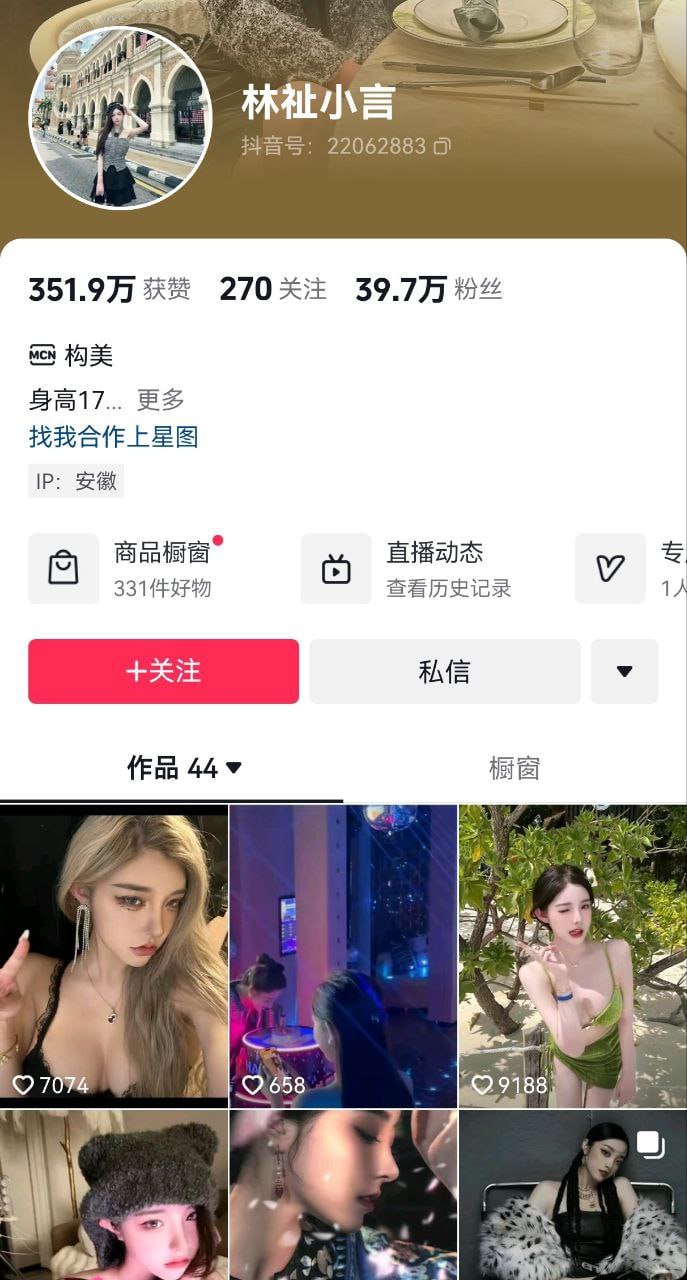Expand bio with 更多
This screenshot has height=1280, width=687.
click(x=161, y=400)
